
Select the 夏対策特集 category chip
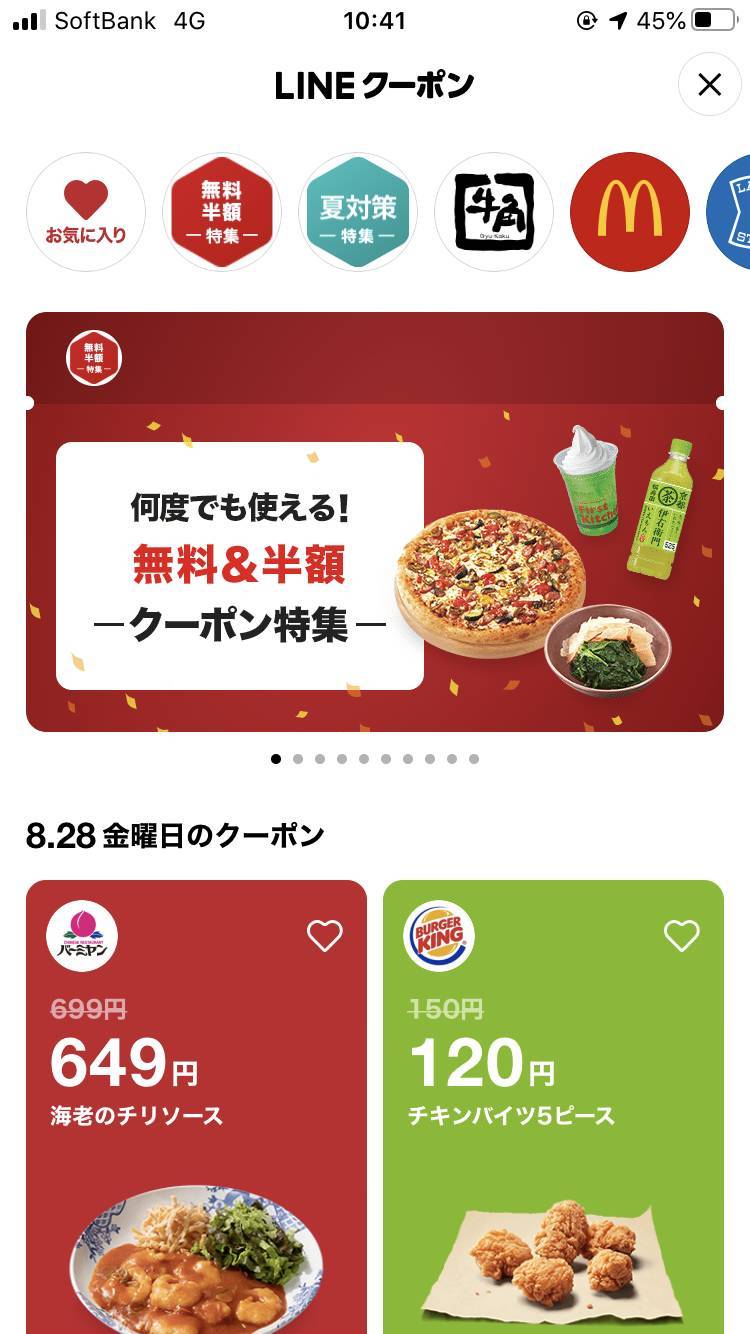click(x=358, y=212)
